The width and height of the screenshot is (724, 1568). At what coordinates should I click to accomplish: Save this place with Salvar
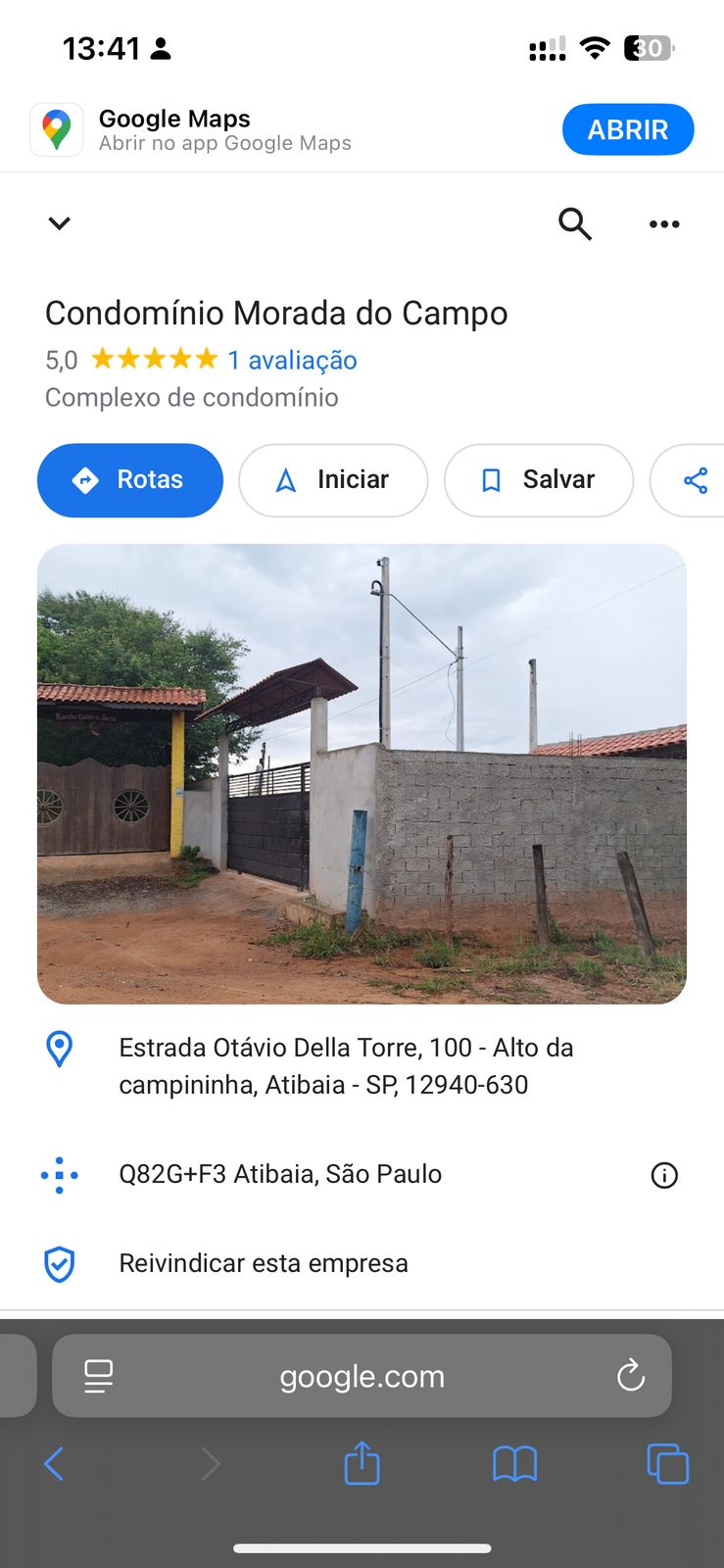(x=538, y=480)
